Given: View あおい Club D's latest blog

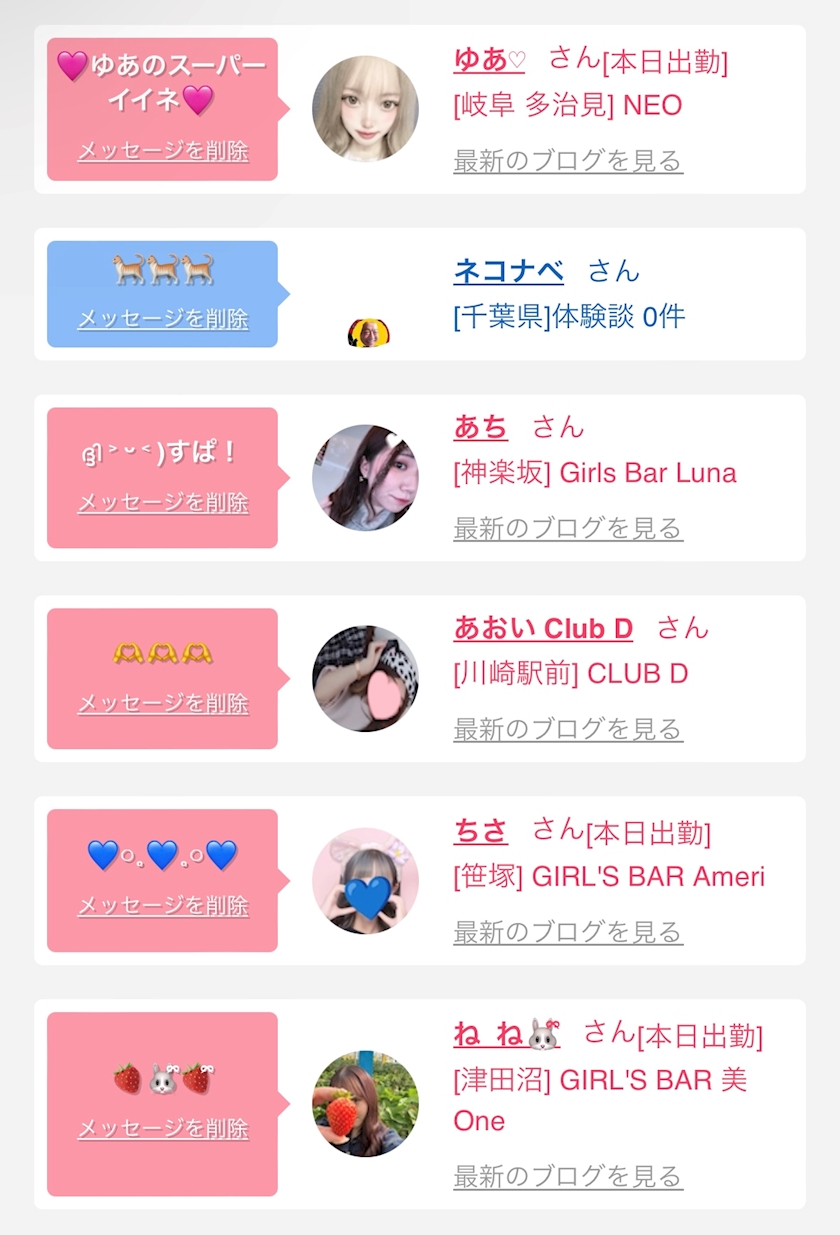Looking at the screenshot, I should click(568, 729).
